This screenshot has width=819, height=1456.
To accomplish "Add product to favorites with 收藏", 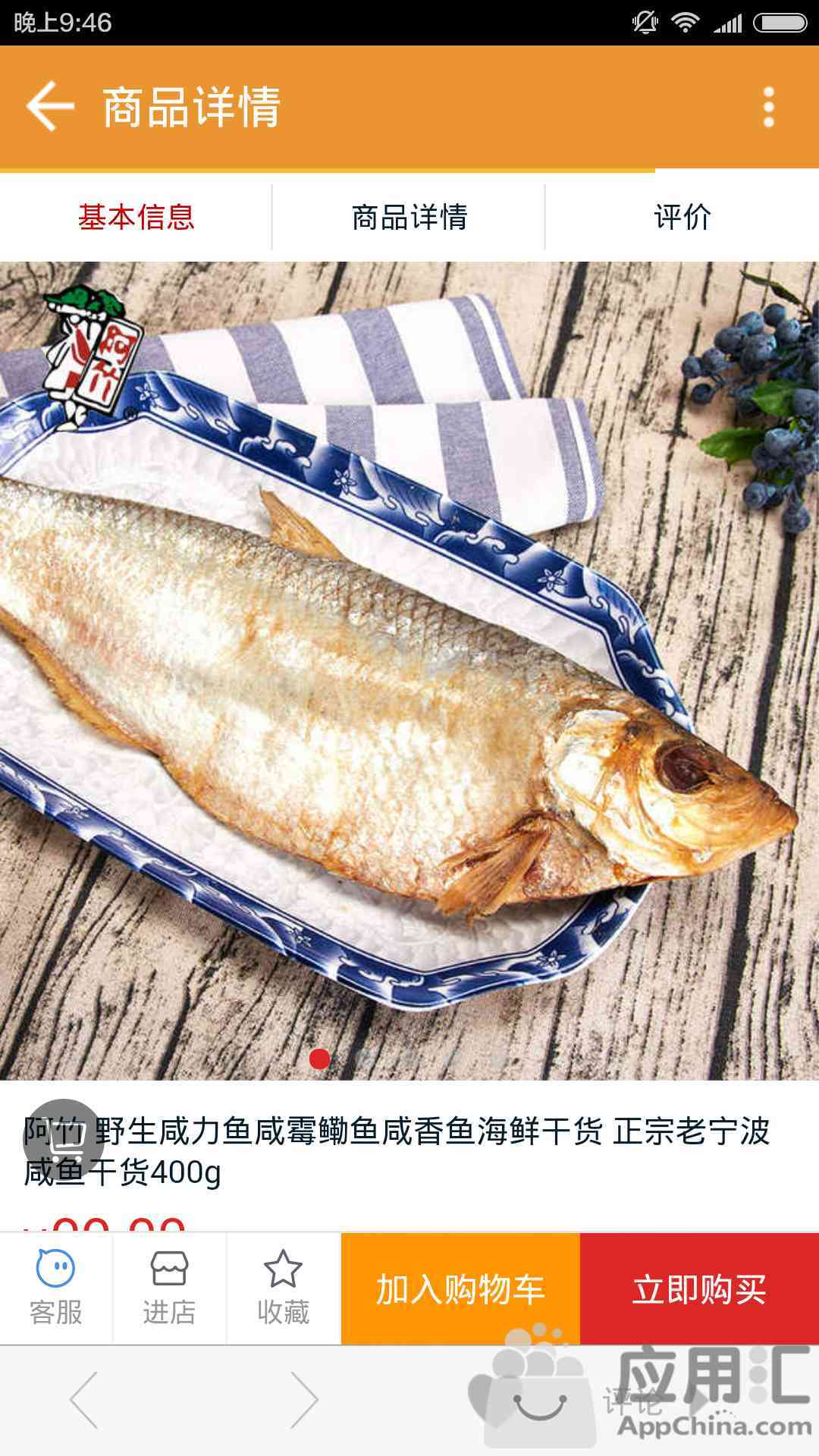I will pos(283,1288).
